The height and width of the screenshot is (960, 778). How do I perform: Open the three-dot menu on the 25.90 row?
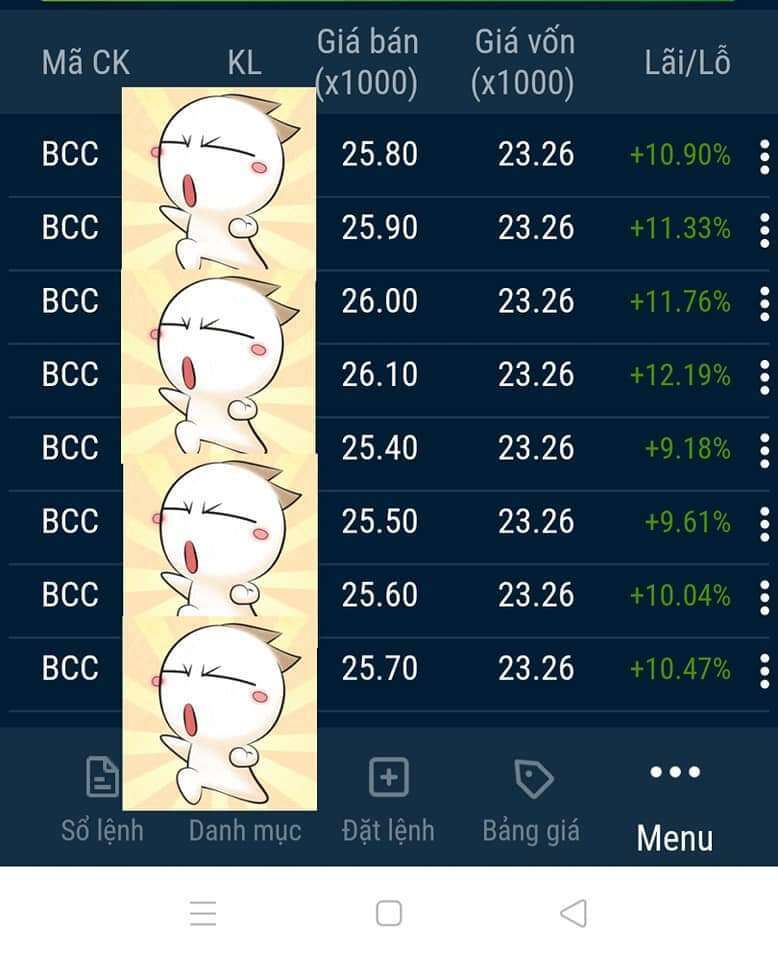(x=764, y=229)
